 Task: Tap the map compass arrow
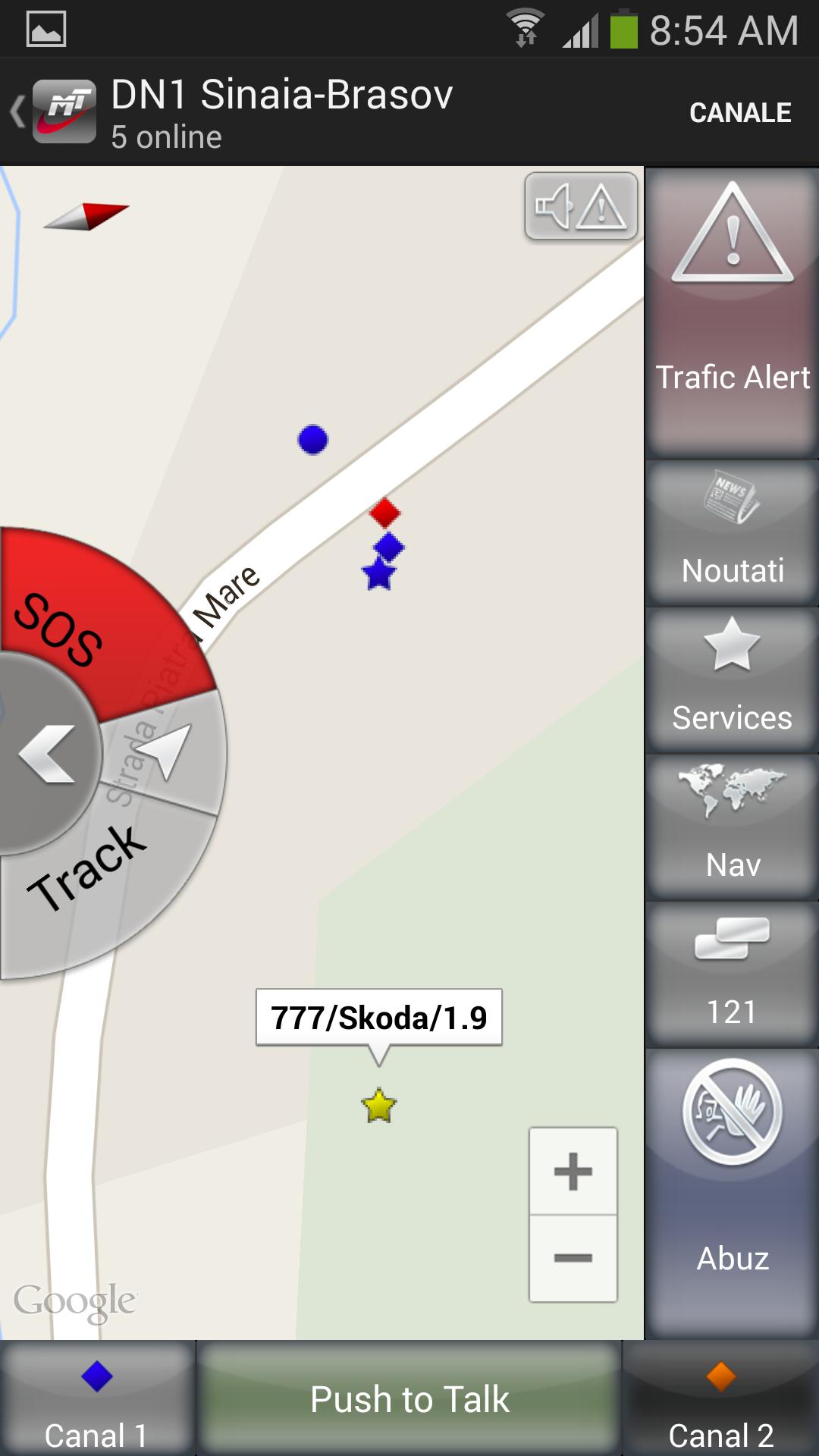pos(87,215)
